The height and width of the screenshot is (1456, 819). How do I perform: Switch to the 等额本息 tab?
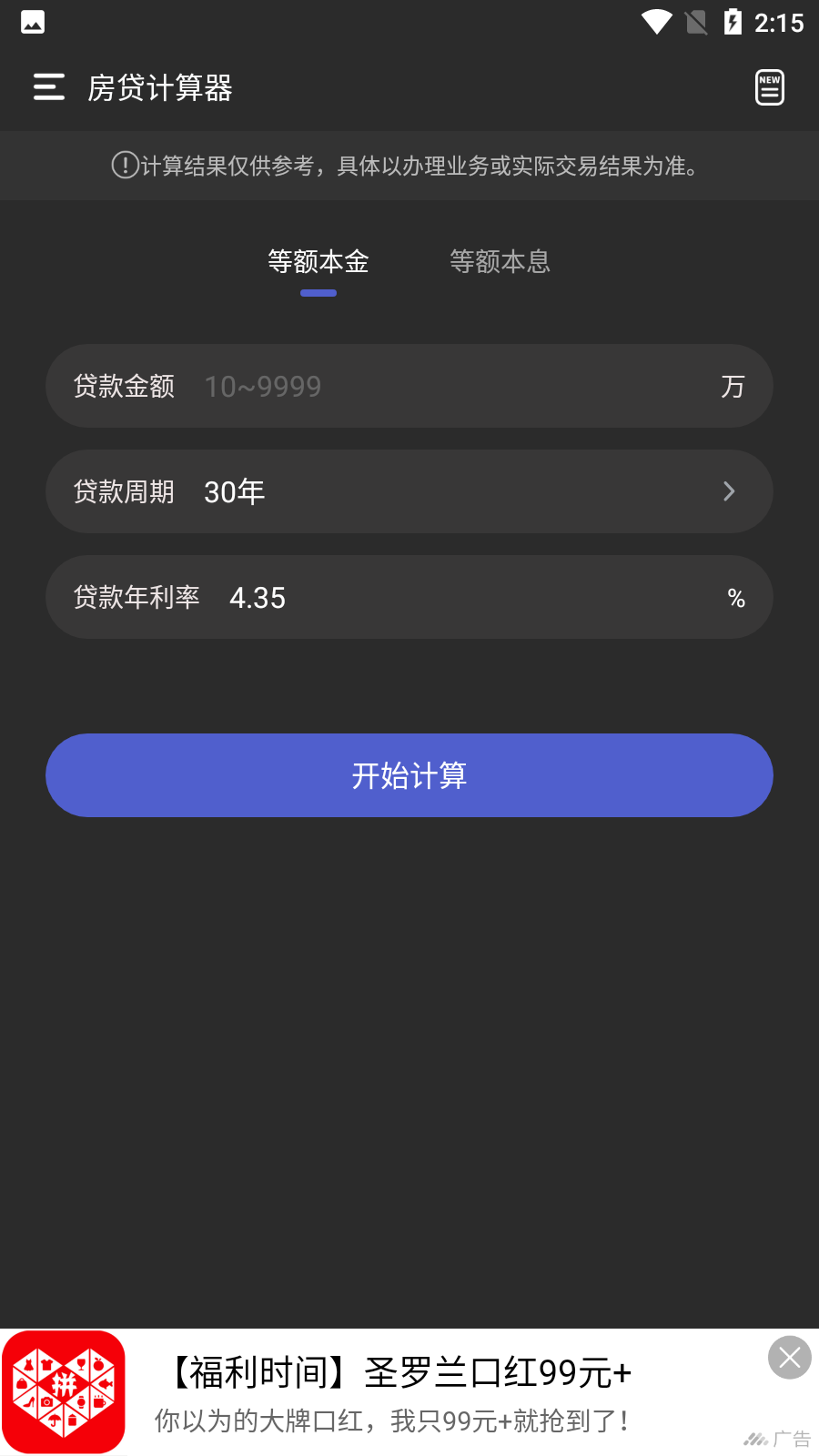coord(500,262)
